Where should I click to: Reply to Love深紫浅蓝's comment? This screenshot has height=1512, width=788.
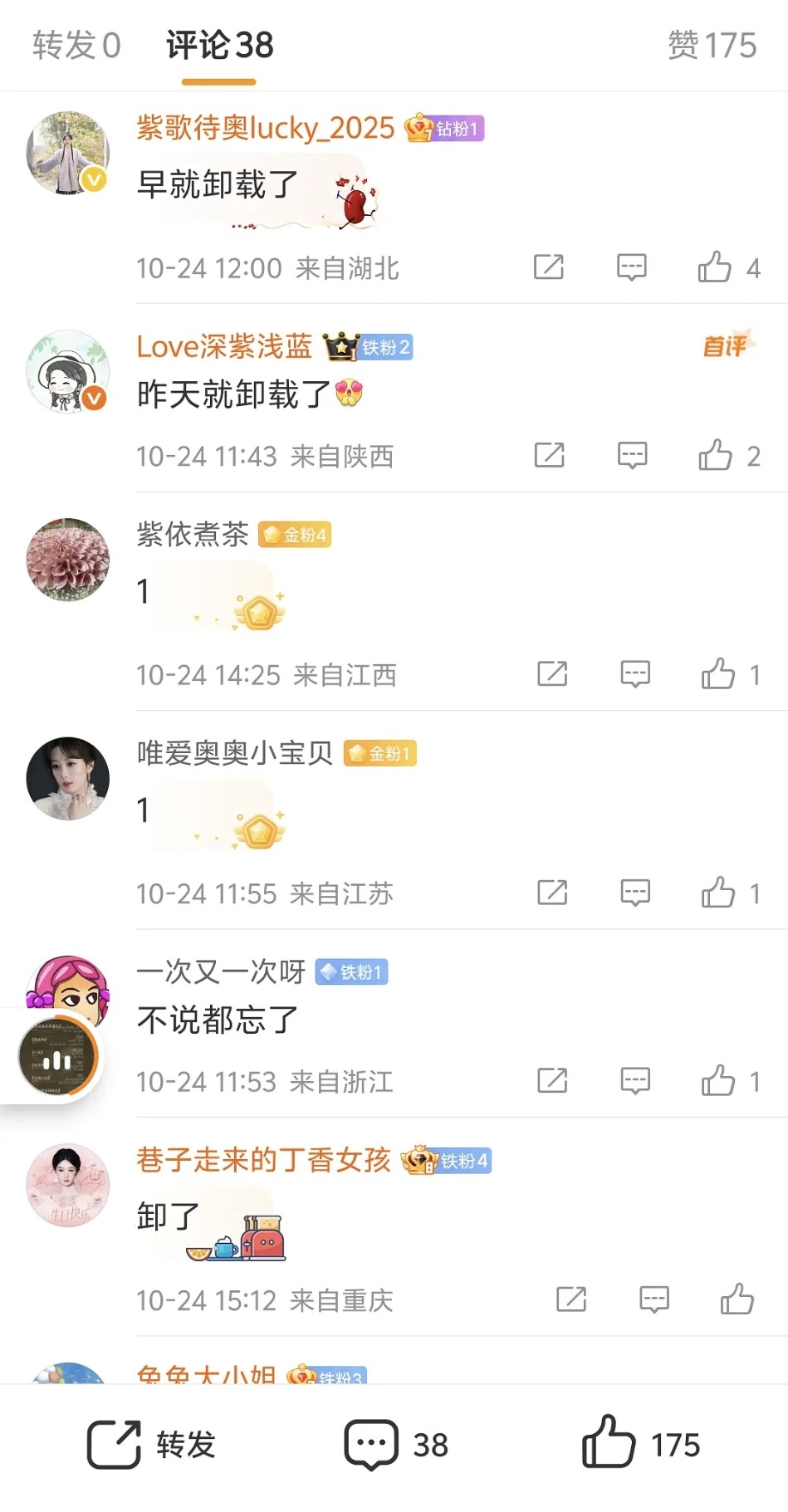[x=632, y=455]
